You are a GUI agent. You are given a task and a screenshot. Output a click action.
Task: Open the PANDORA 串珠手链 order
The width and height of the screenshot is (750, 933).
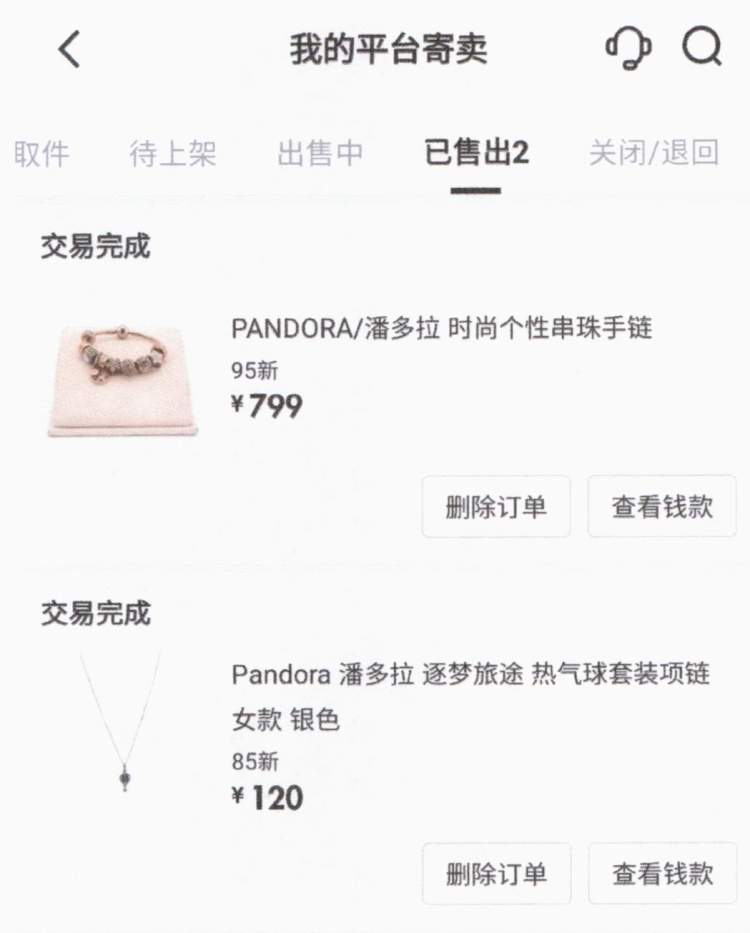[x=441, y=328]
